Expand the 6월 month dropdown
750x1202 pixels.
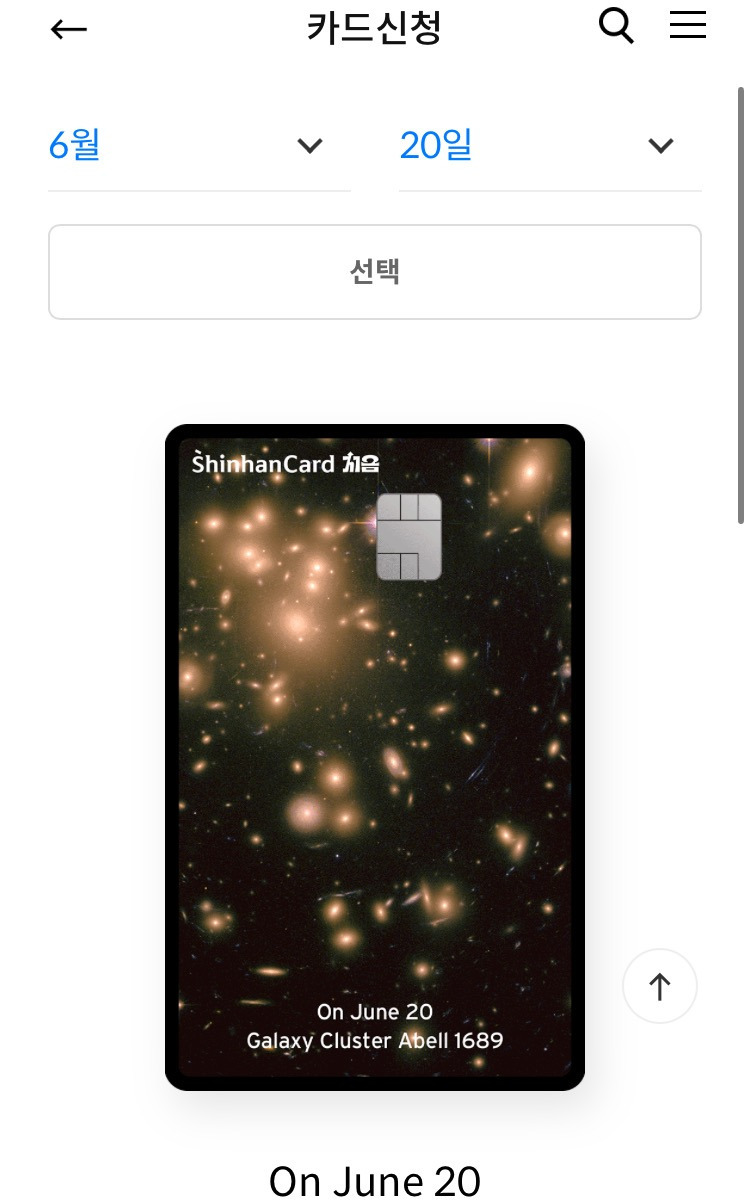tap(199, 146)
